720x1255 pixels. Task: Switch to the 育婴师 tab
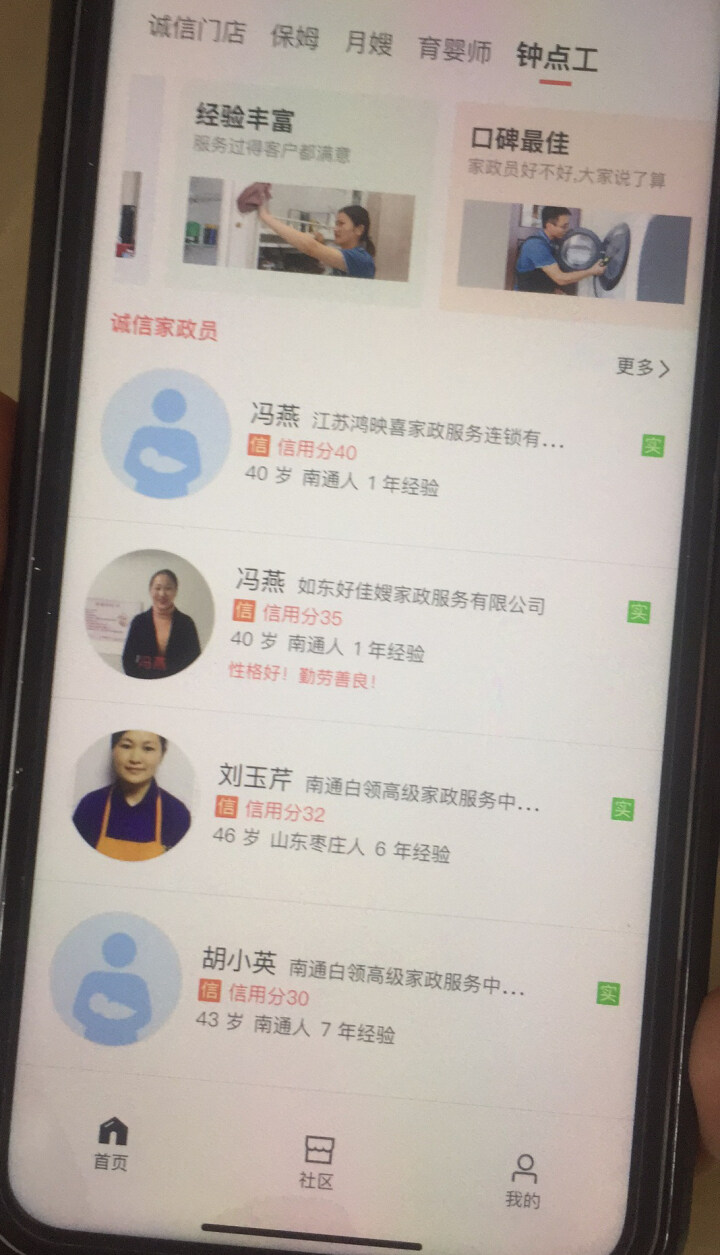[x=454, y=50]
